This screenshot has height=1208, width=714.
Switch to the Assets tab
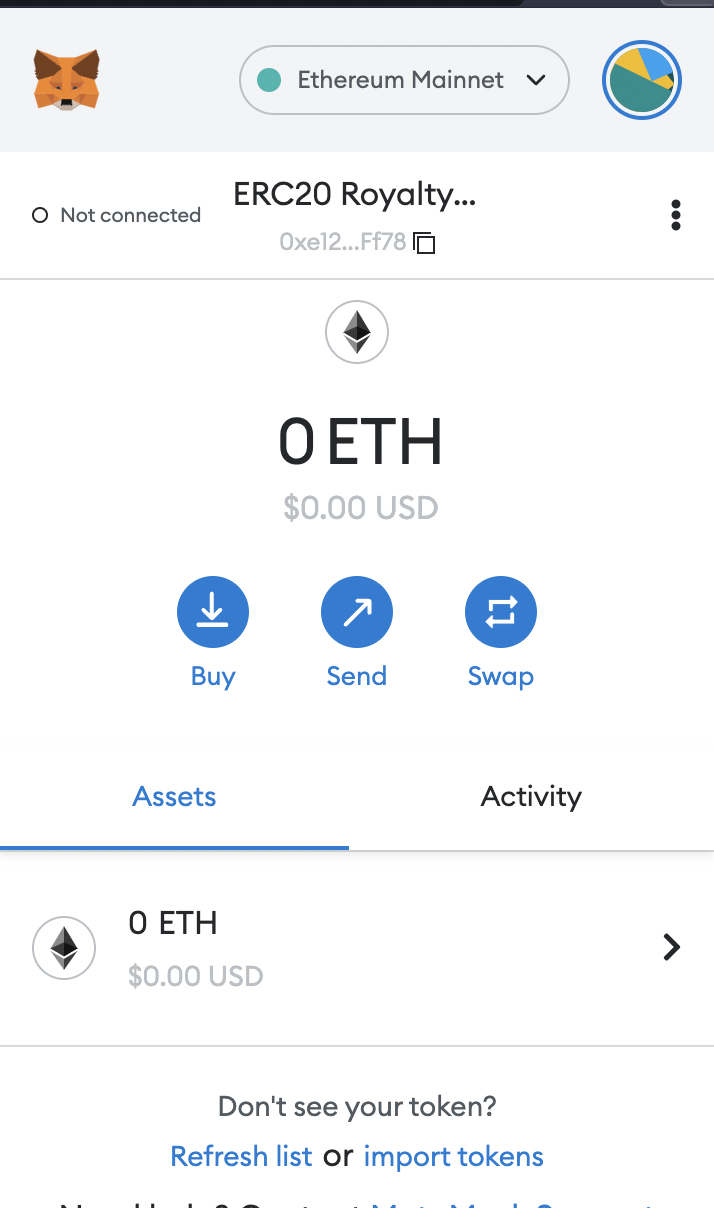pos(174,797)
